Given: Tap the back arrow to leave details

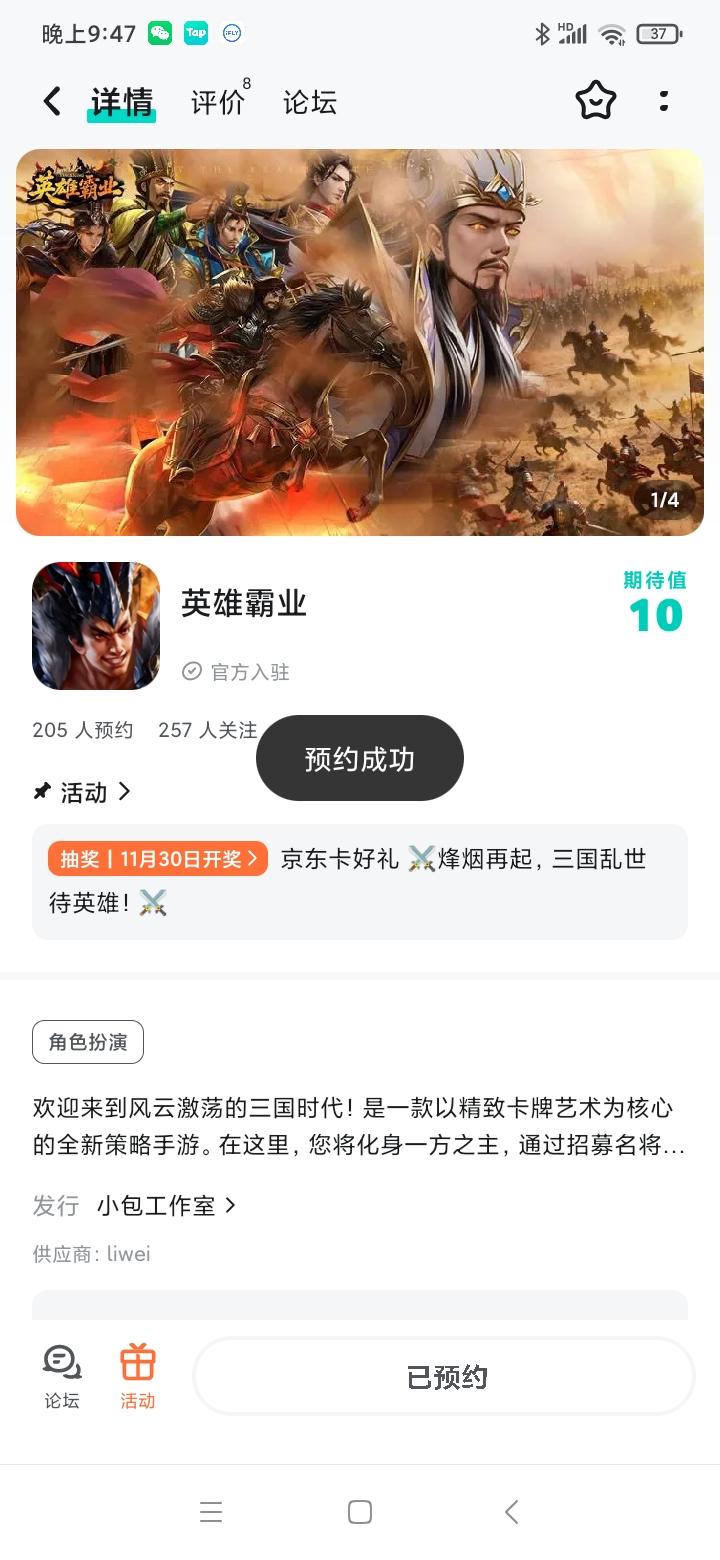Looking at the screenshot, I should pyautogui.click(x=50, y=101).
